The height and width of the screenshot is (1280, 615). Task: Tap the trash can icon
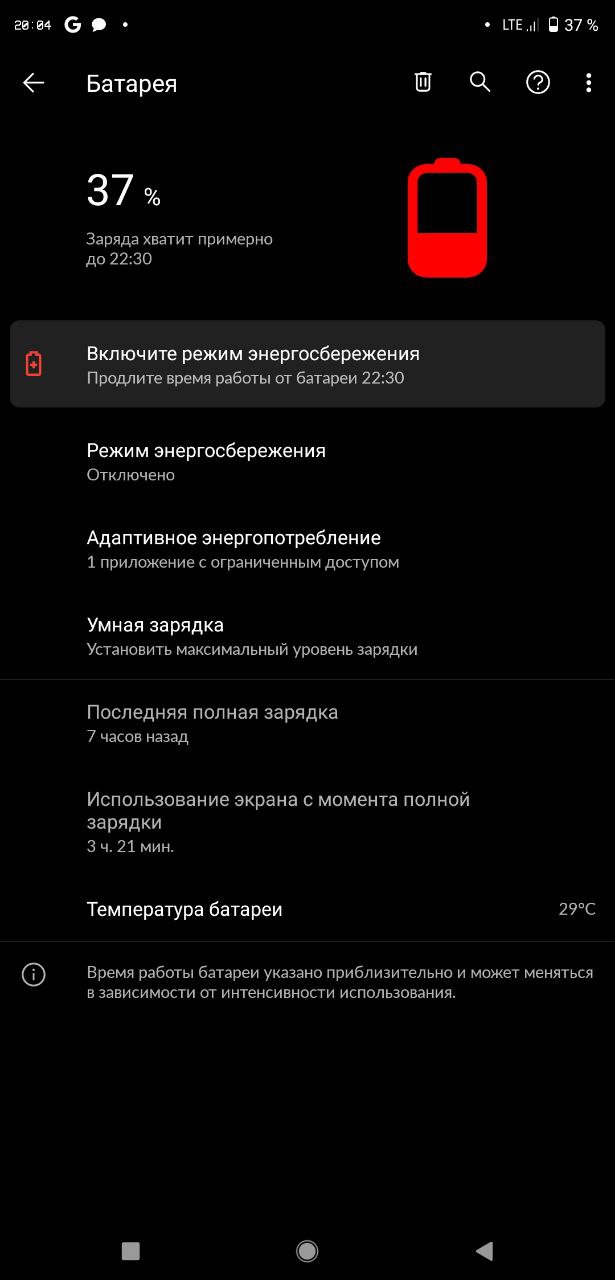[423, 83]
